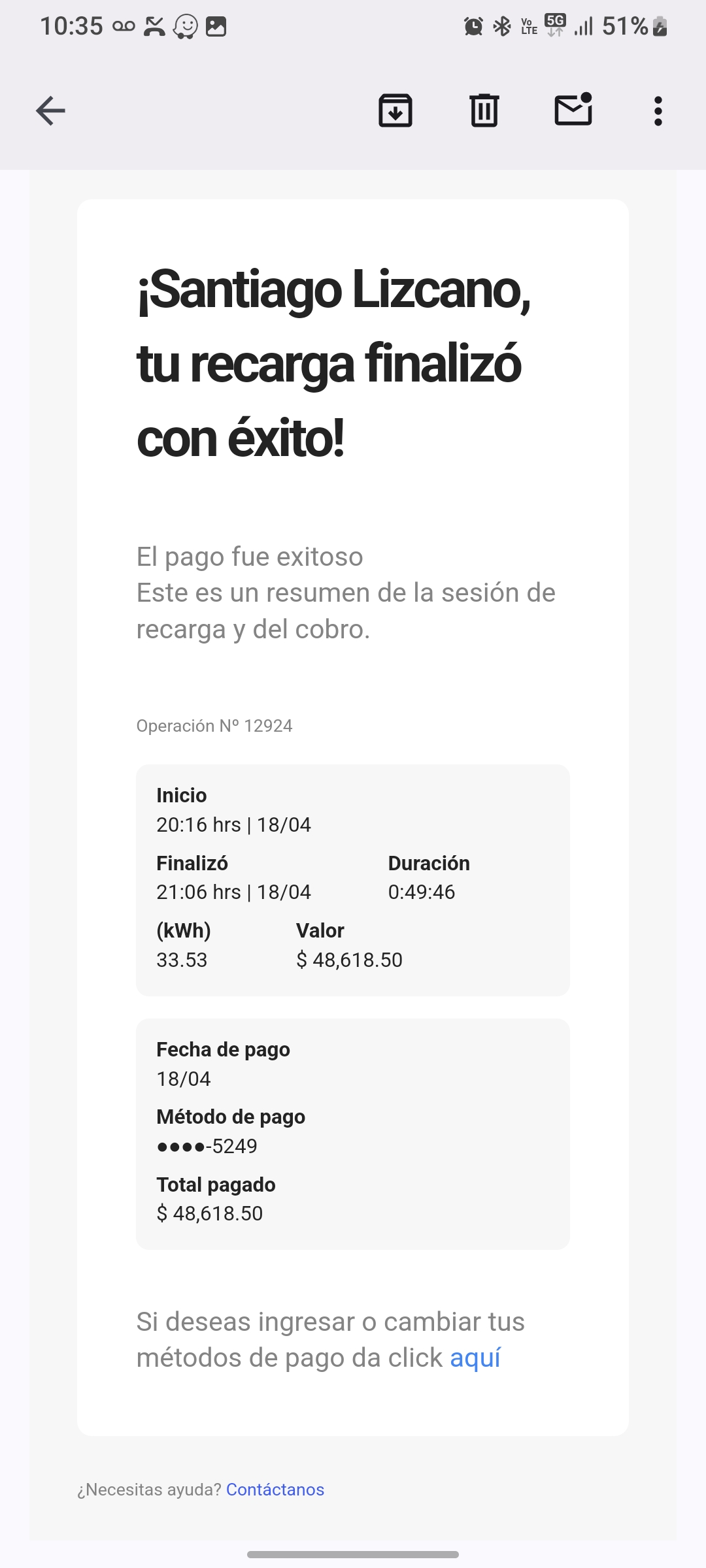The width and height of the screenshot is (706, 1568).
Task: Open the 'aquí' payment methods link
Action: [x=475, y=1358]
